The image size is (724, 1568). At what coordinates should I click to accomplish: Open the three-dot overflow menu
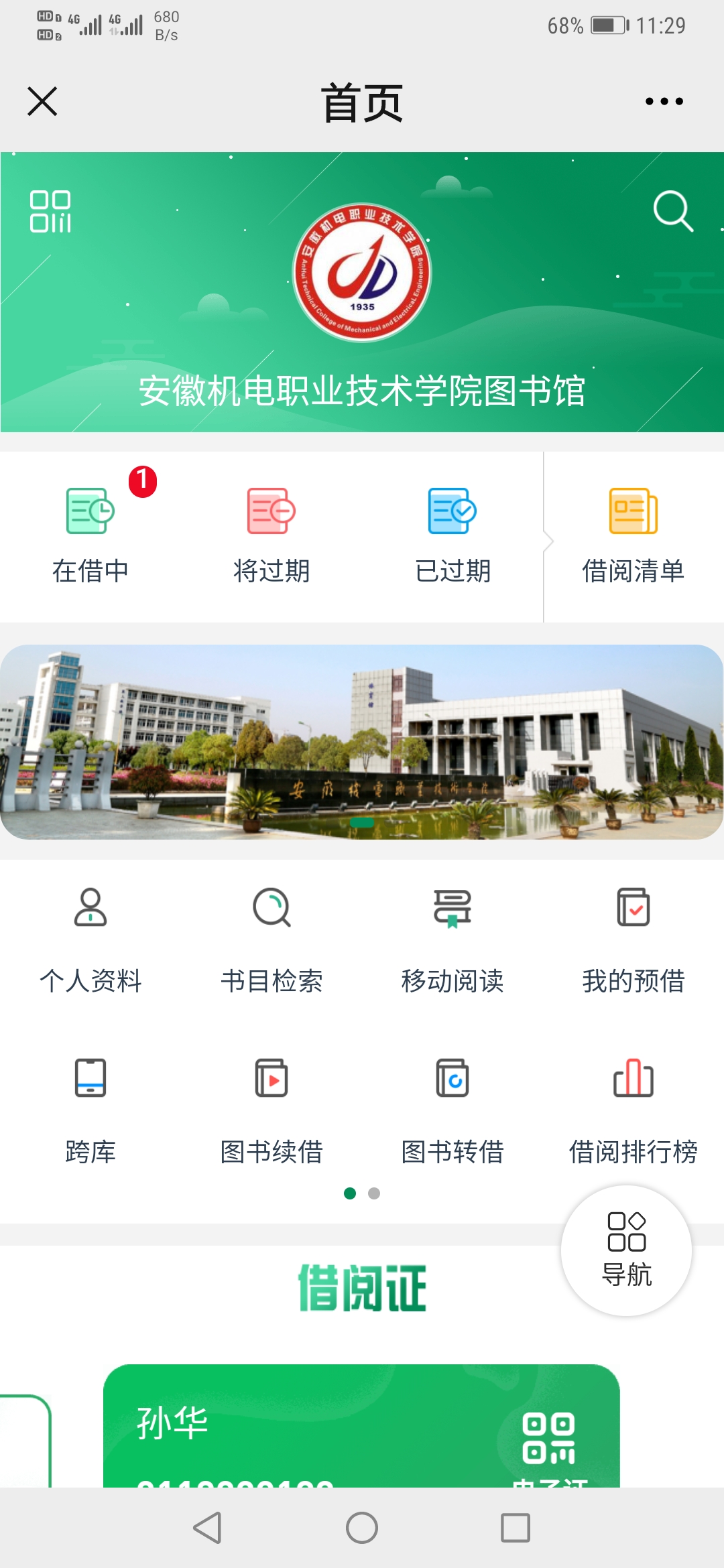(664, 102)
